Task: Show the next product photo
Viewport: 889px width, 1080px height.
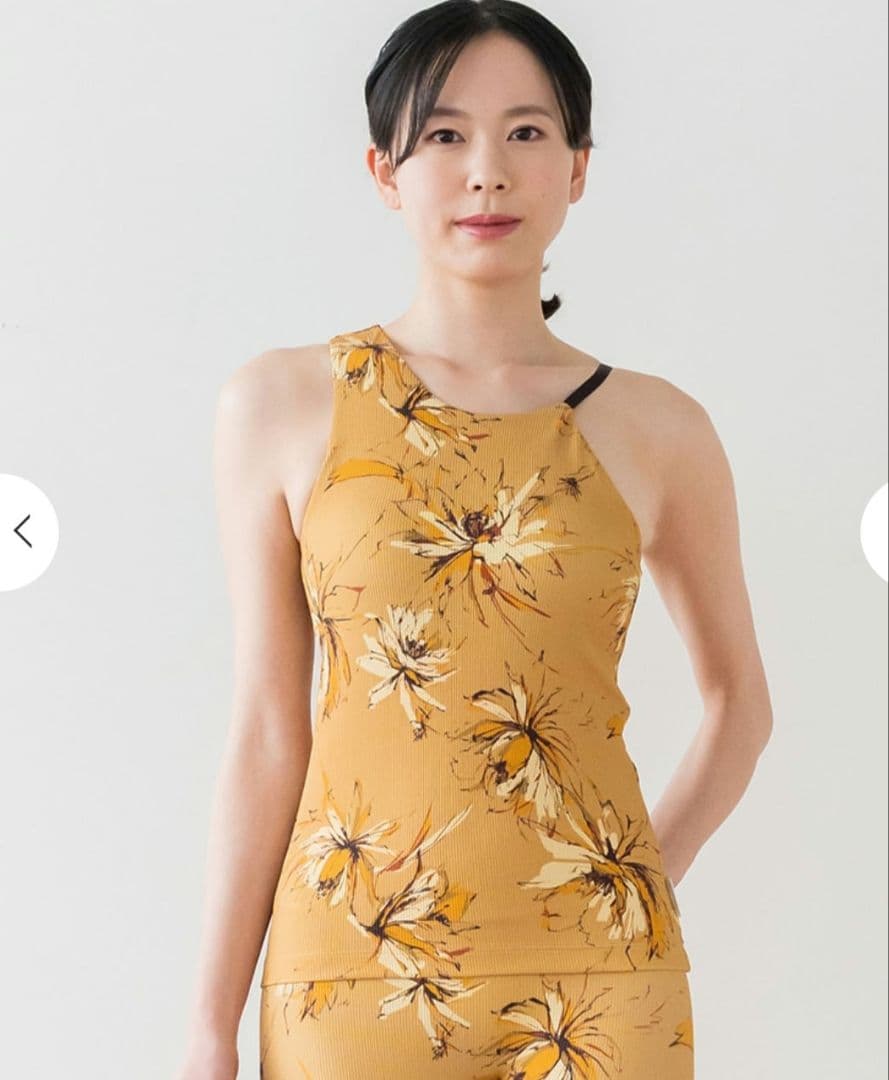Action: click(876, 531)
